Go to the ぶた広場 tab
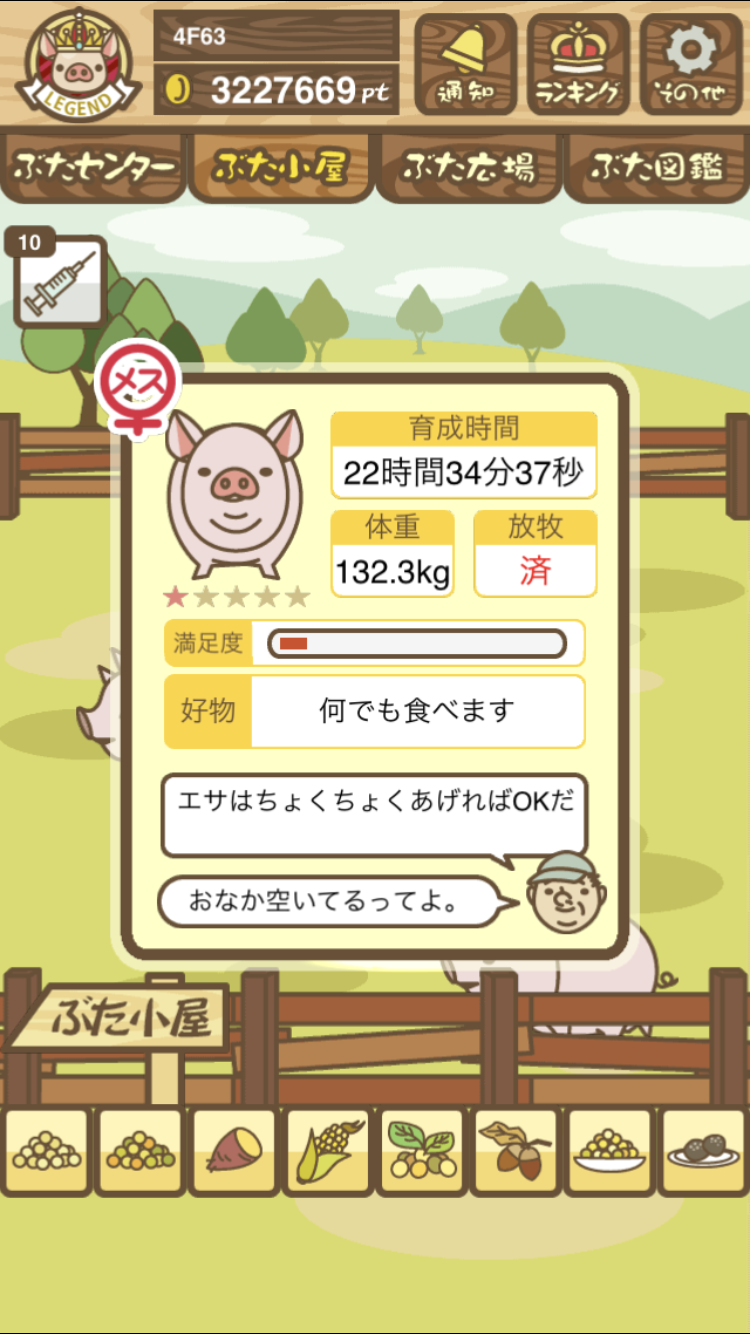This screenshot has height=1334, width=750. tap(468, 167)
